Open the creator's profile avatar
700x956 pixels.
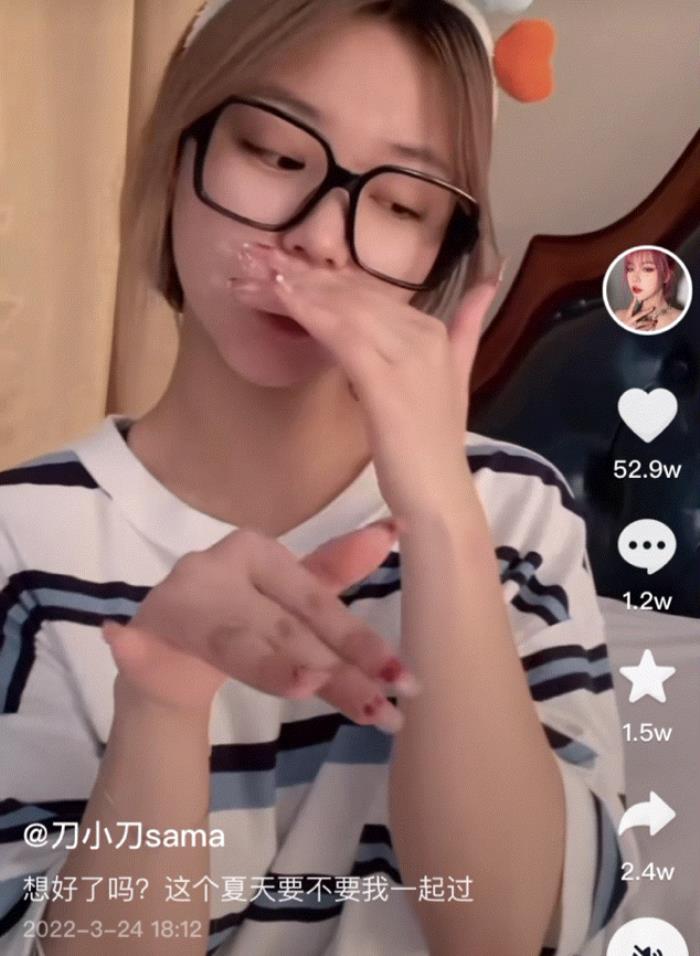(x=647, y=290)
